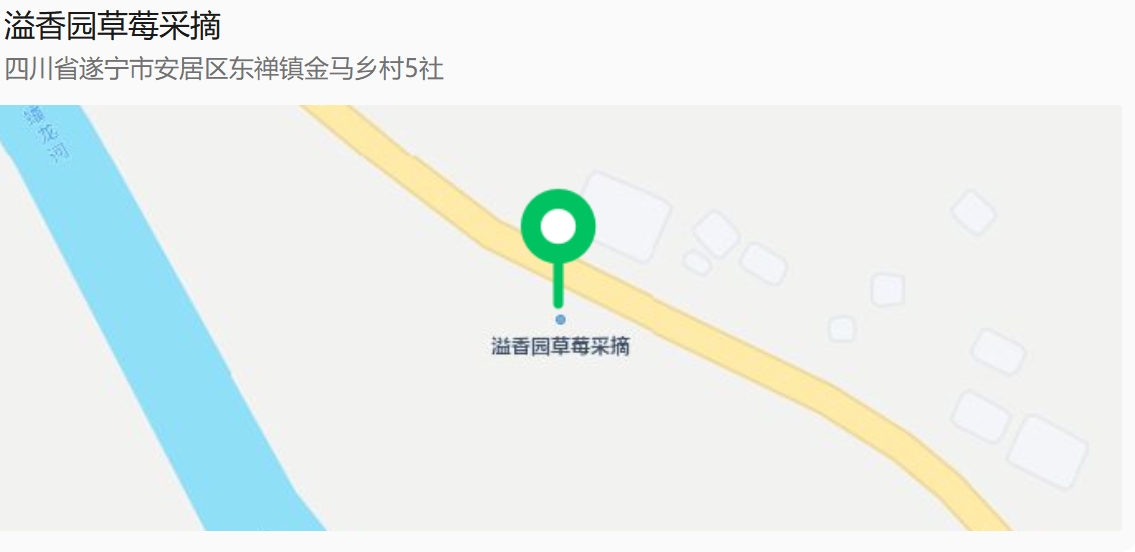Tap the green location pin marker
The height and width of the screenshot is (552, 1135).
coord(558,229)
